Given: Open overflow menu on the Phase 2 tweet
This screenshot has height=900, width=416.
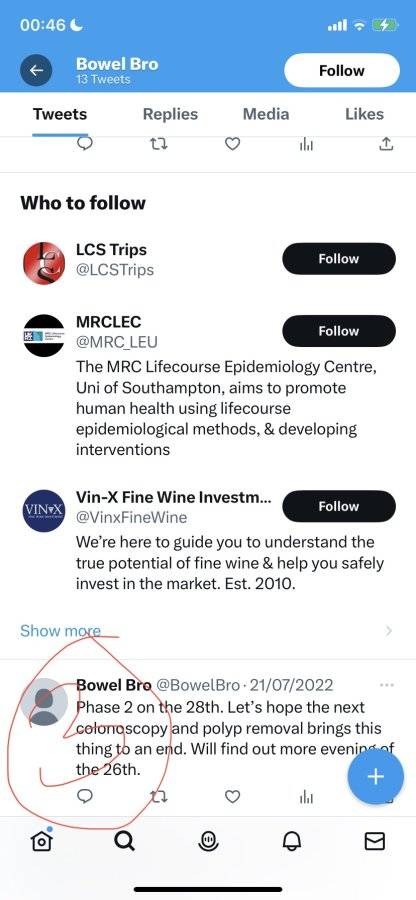Looking at the screenshot, I should tap(387, 685).
